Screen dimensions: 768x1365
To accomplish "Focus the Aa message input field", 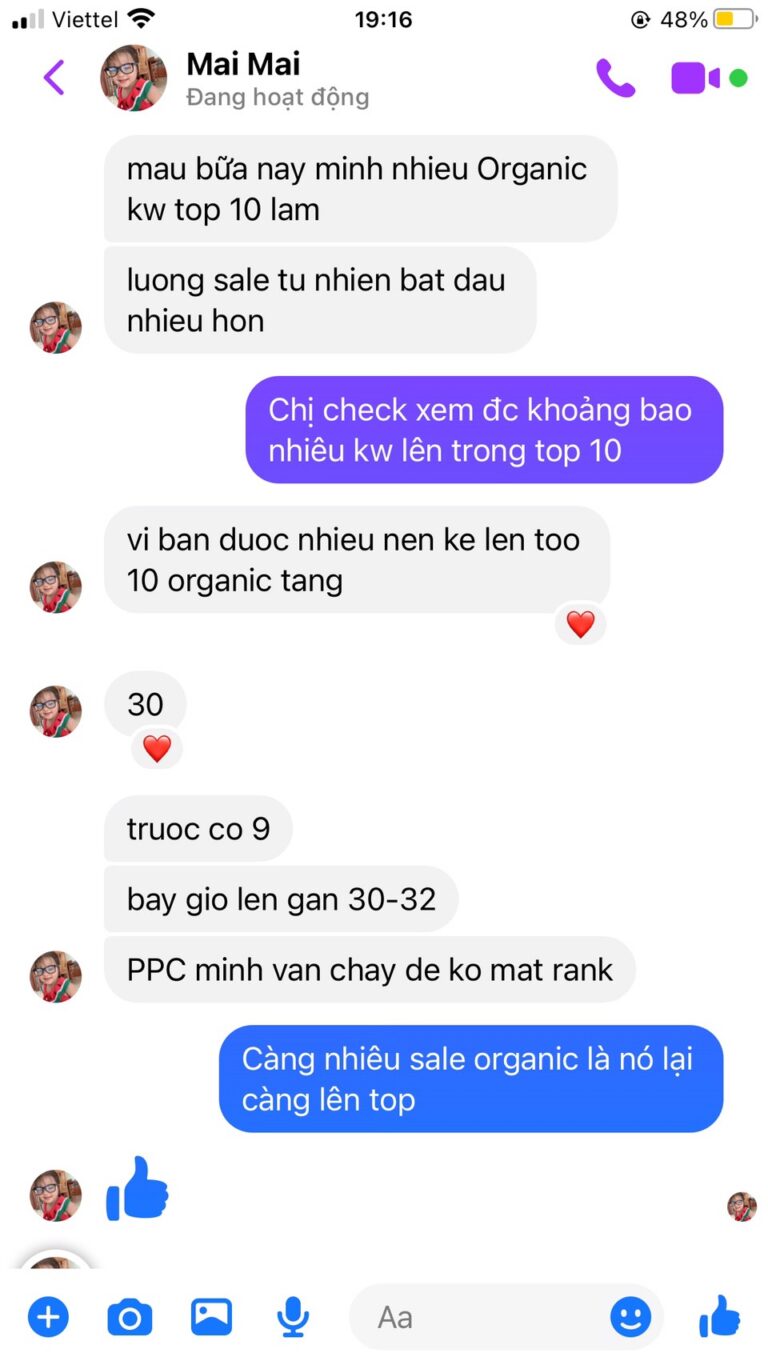I will (480, 1317).
